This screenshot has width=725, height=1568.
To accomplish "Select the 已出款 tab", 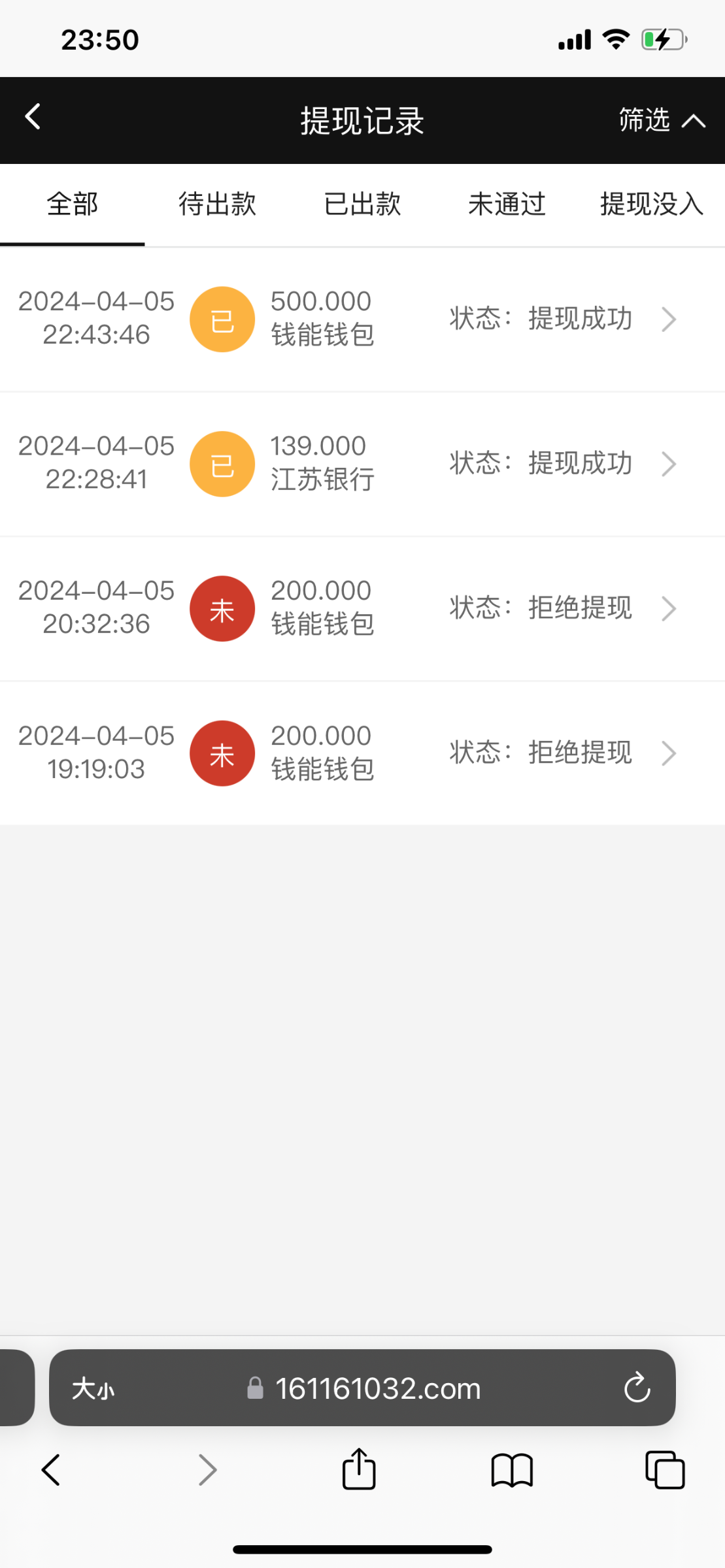I will pos(362,204).
